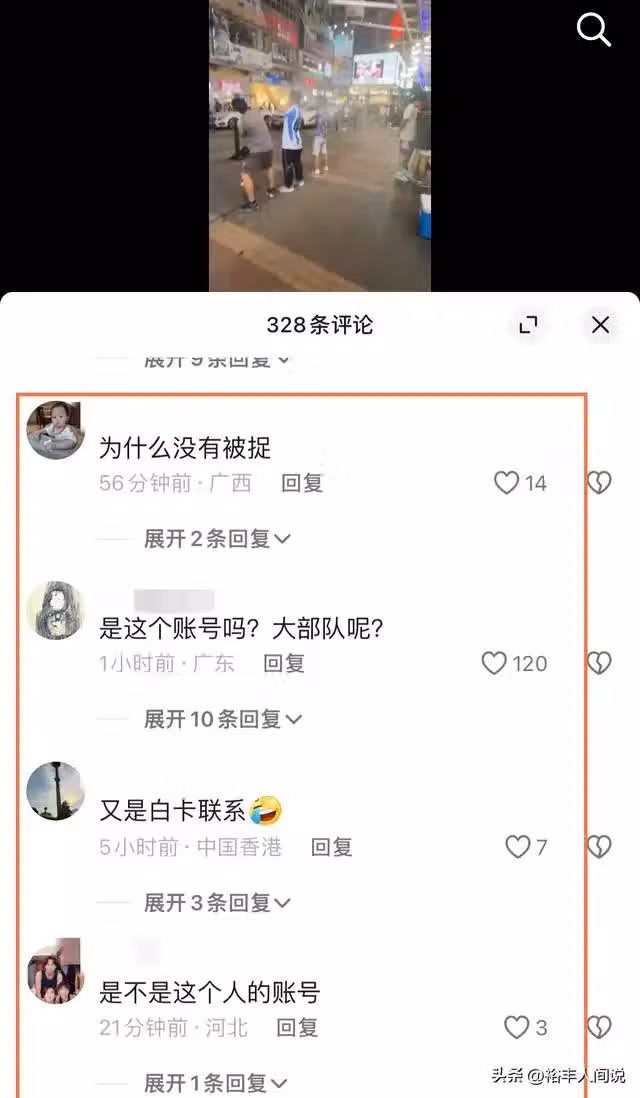Like the comment 是不是这个人的账号
Image resolution: width=640 pixels, height=1098 pixels.
coord(516,1027)
